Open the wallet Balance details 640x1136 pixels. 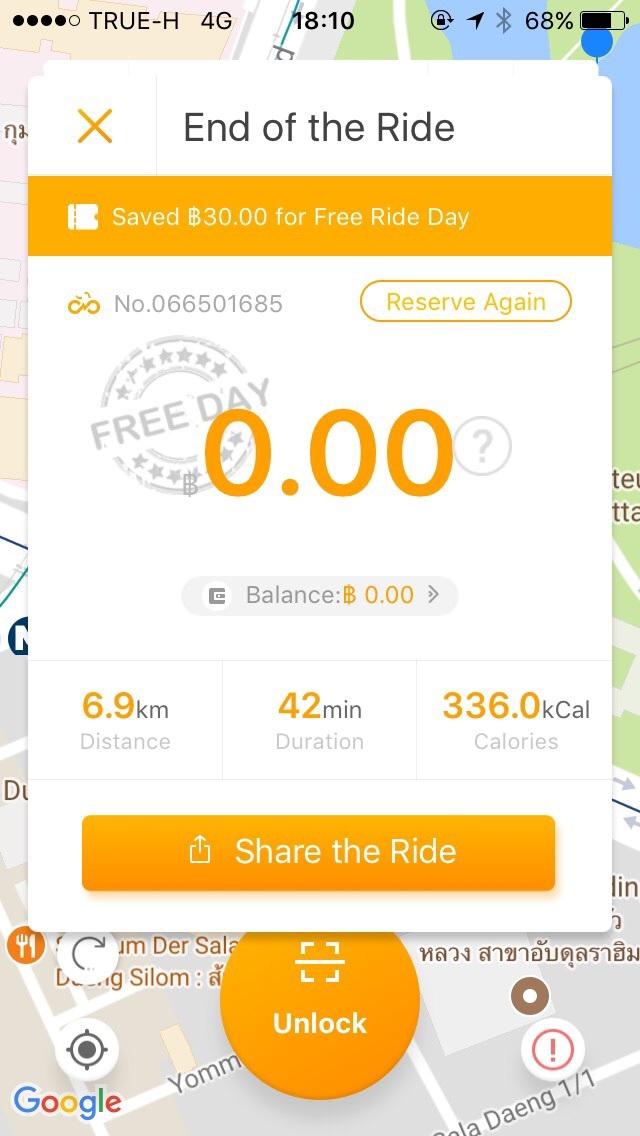coord(320,596)
